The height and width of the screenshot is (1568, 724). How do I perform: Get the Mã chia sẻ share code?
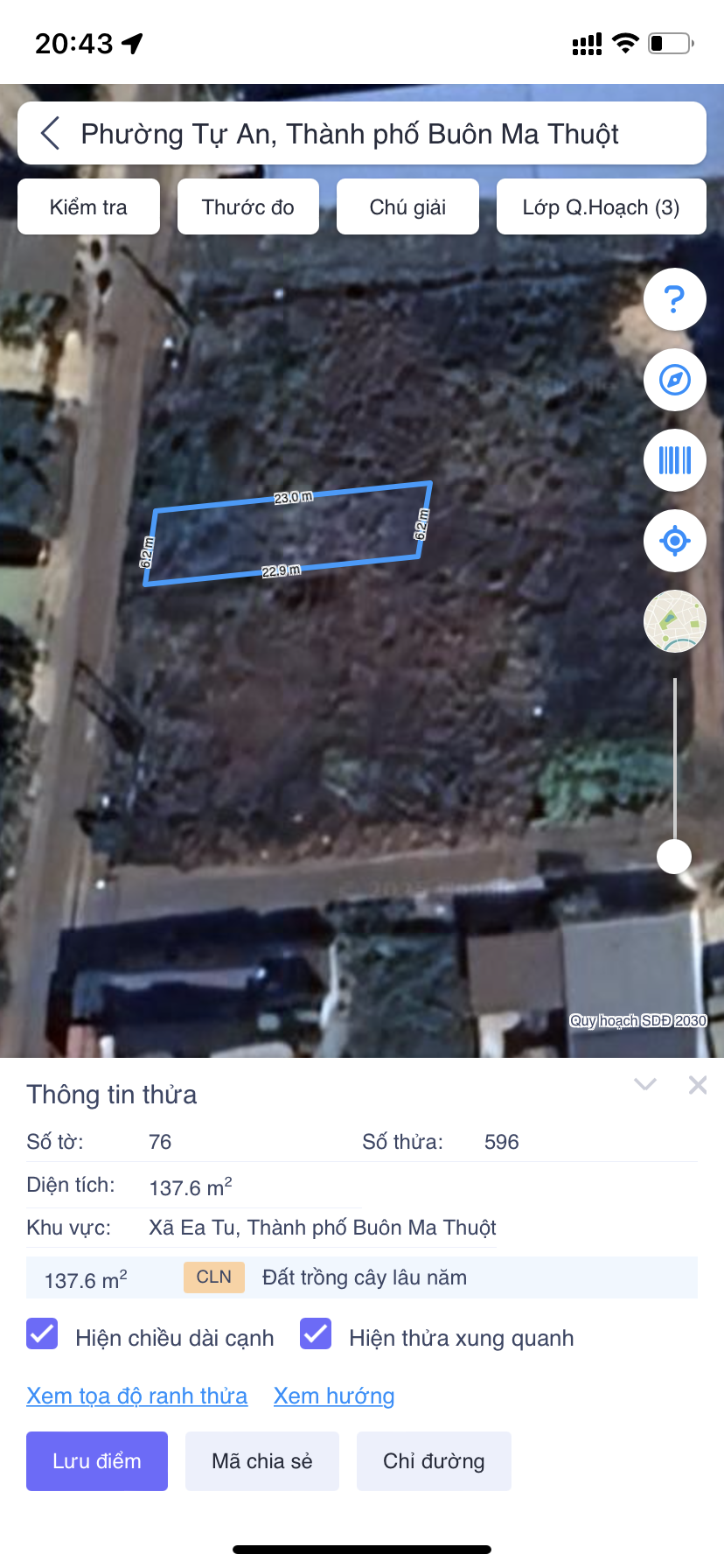click(x=262, y=1461)
